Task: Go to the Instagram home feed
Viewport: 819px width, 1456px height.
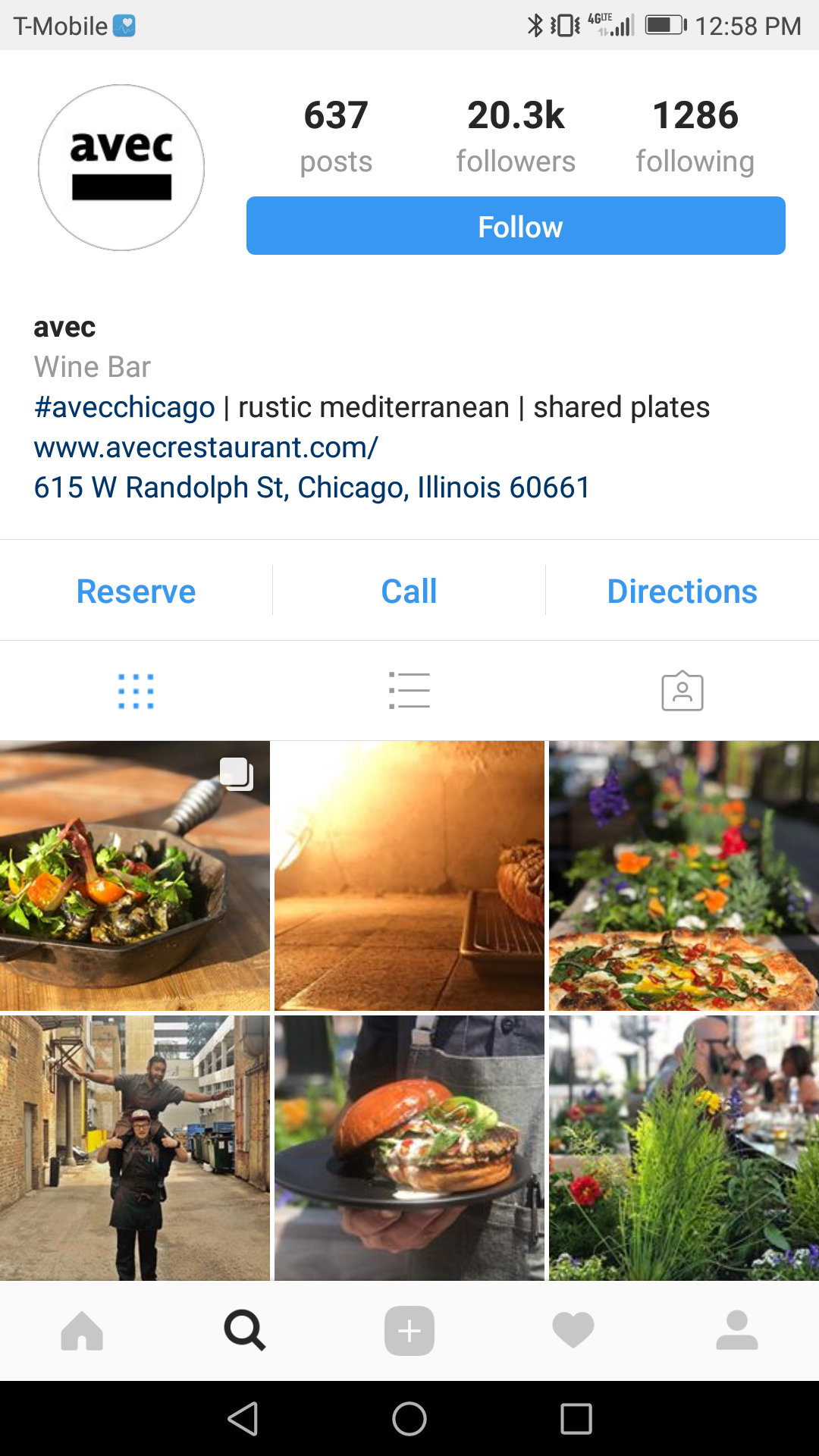Action: 82,1331
